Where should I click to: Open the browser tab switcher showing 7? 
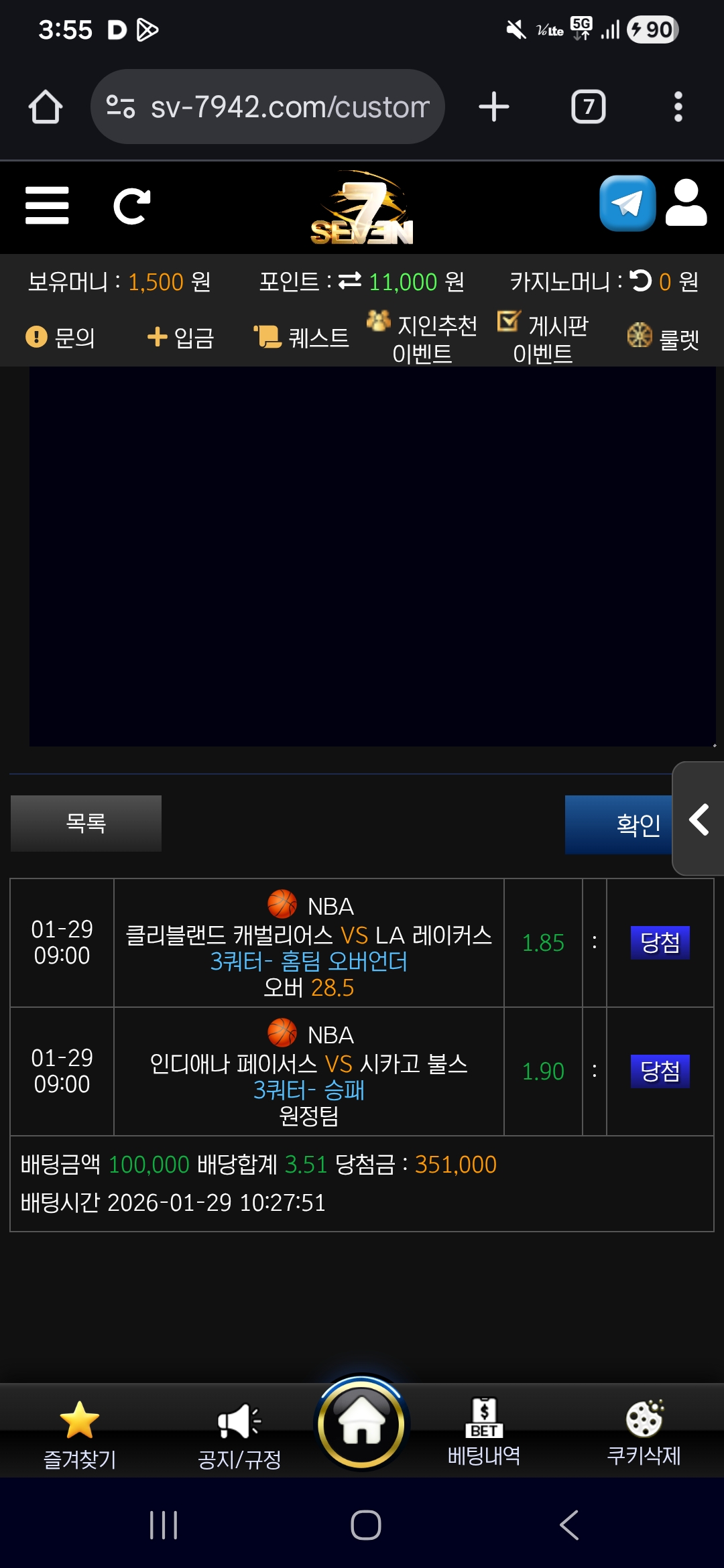pos(589,107)
